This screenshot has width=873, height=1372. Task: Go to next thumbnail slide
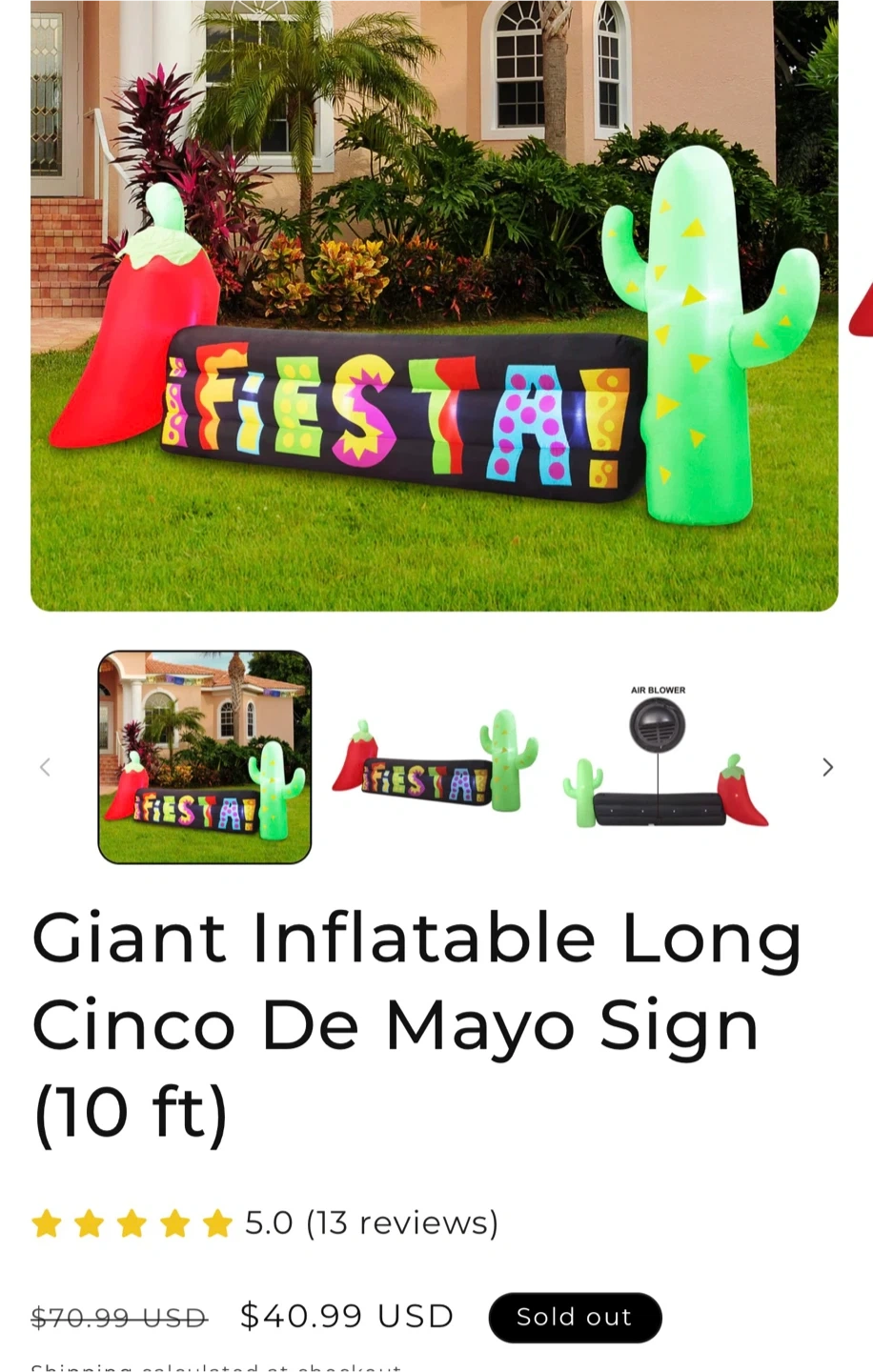tap(827, 767)
